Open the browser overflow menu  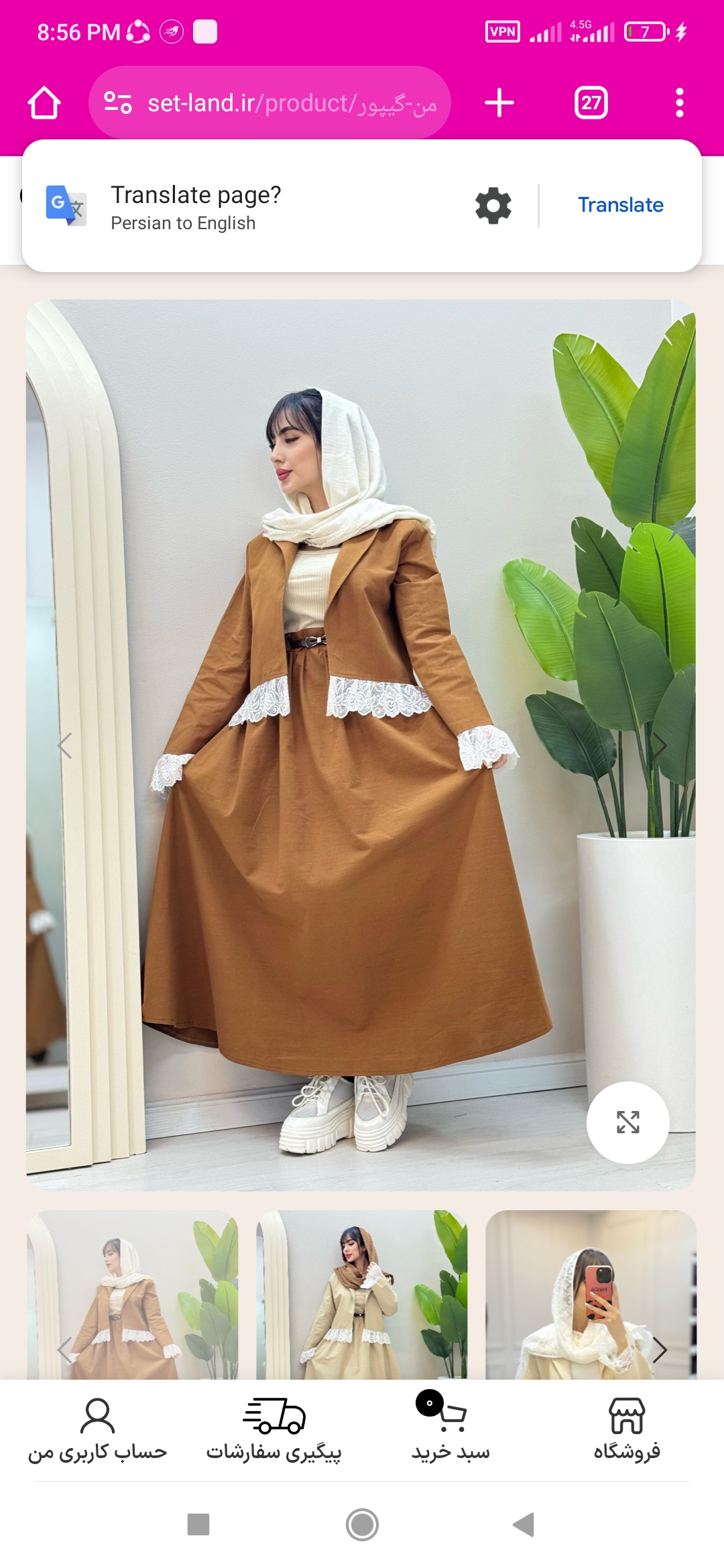679,103
